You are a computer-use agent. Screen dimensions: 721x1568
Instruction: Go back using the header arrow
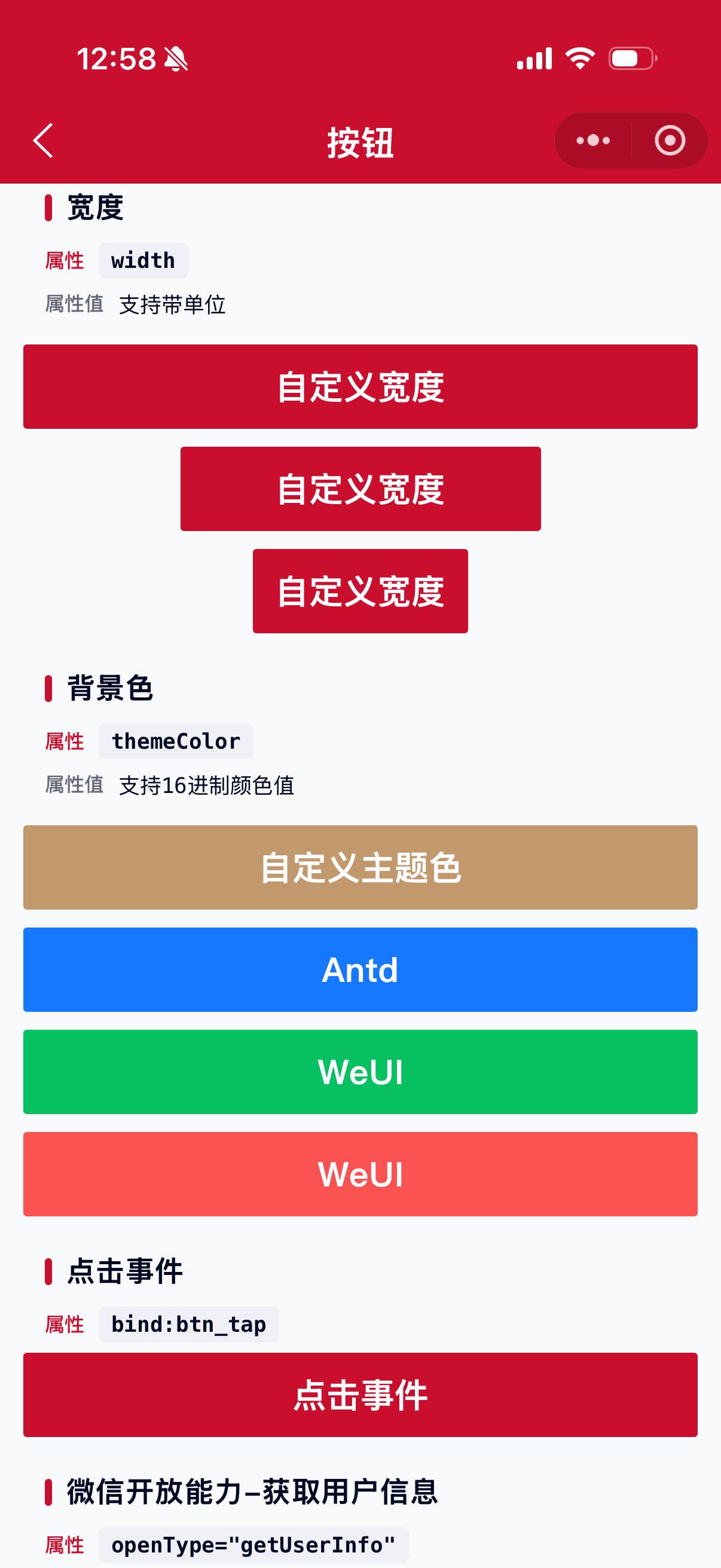(x=43, y=141)
